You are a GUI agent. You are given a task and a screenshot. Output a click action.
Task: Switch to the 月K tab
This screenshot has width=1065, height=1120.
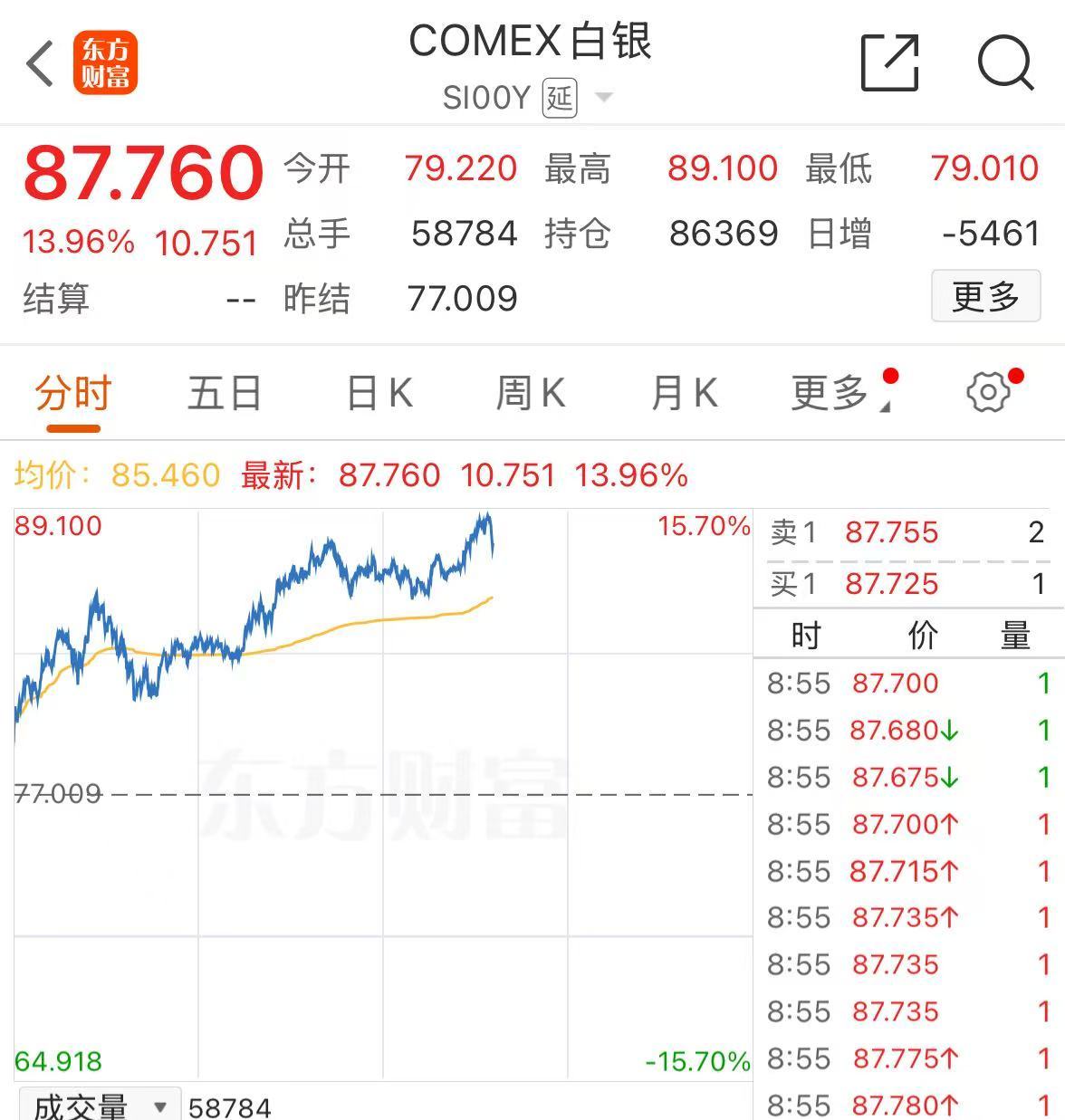[685, 393]
